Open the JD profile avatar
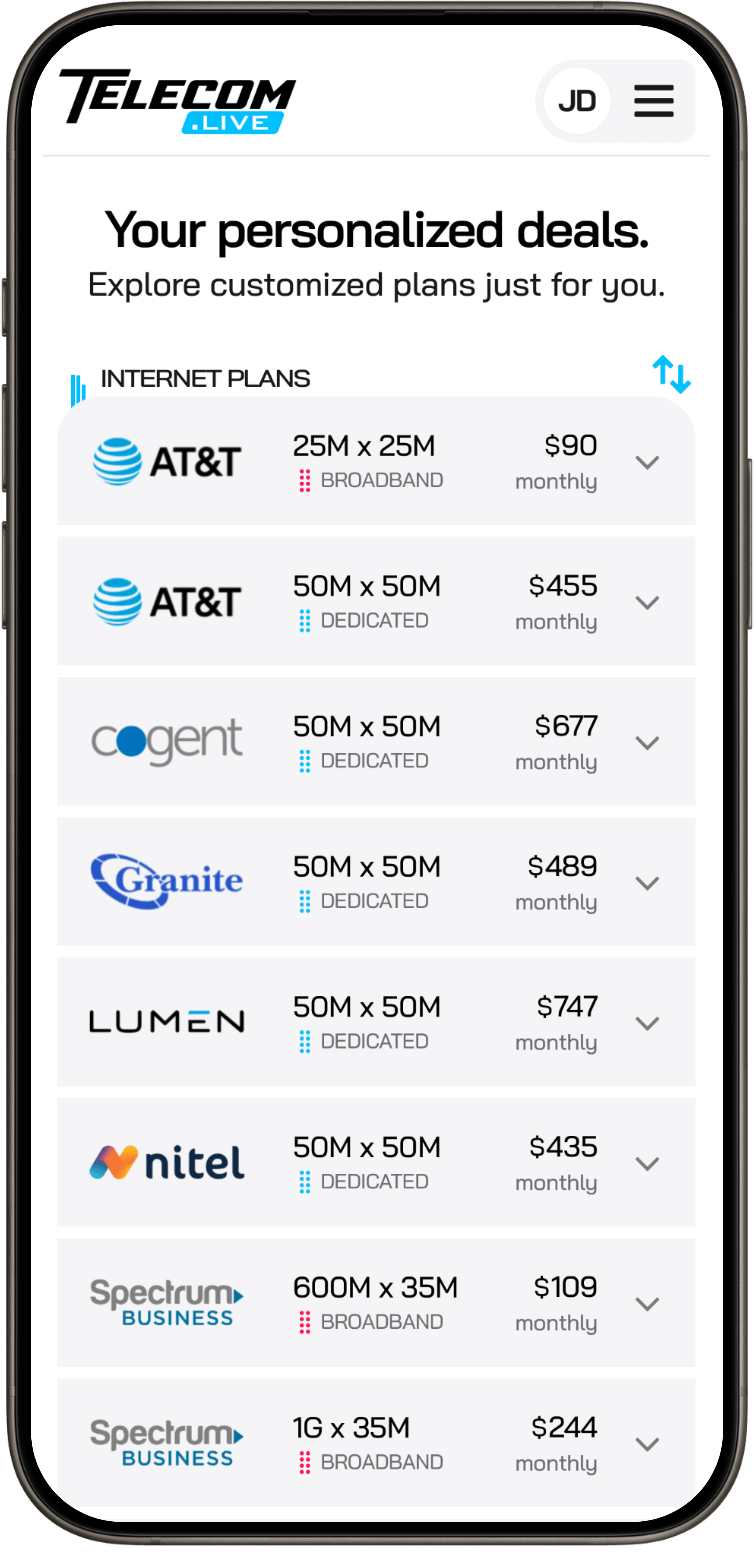The image size is (754, 1552). tap(577, 101)
